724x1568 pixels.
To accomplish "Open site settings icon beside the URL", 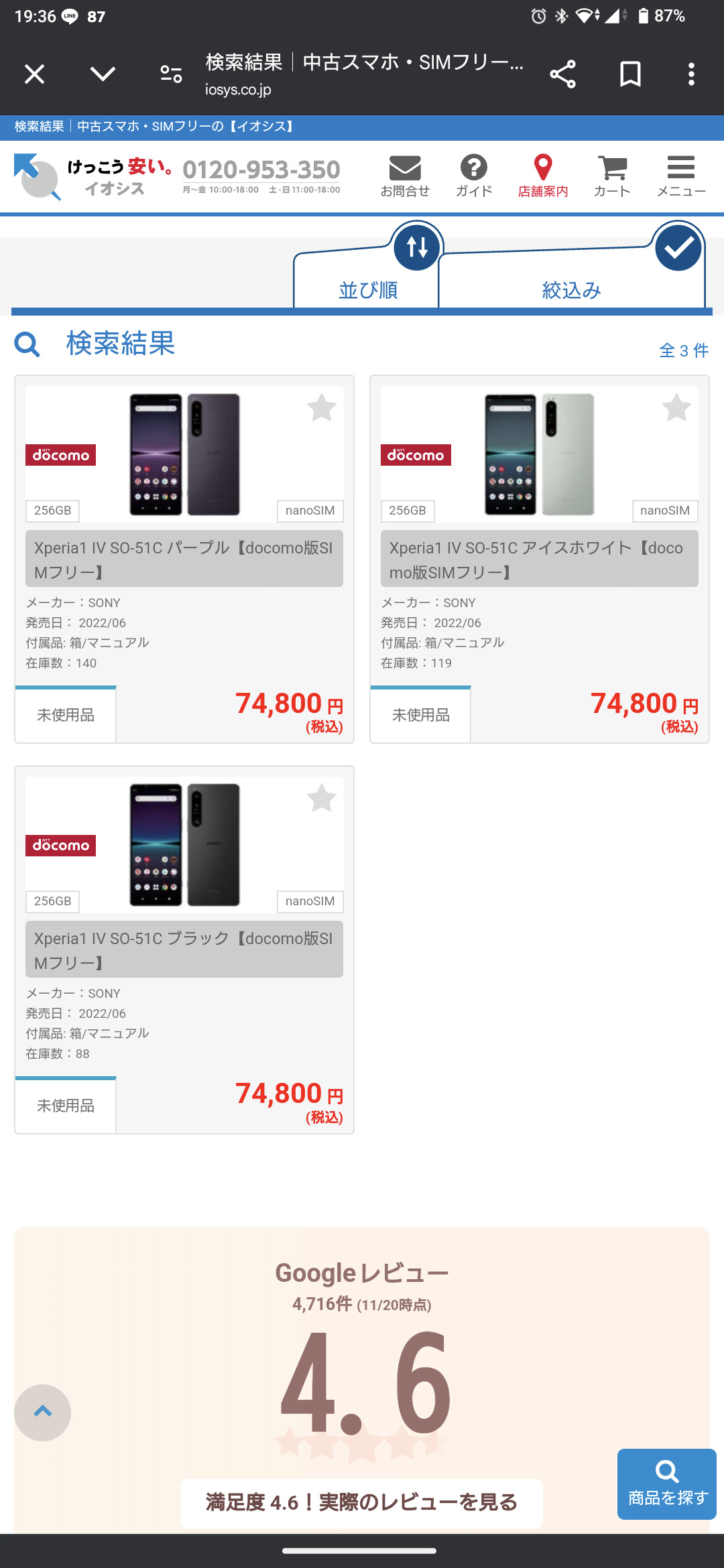I will pyautogui.click(x=171, y=74).
